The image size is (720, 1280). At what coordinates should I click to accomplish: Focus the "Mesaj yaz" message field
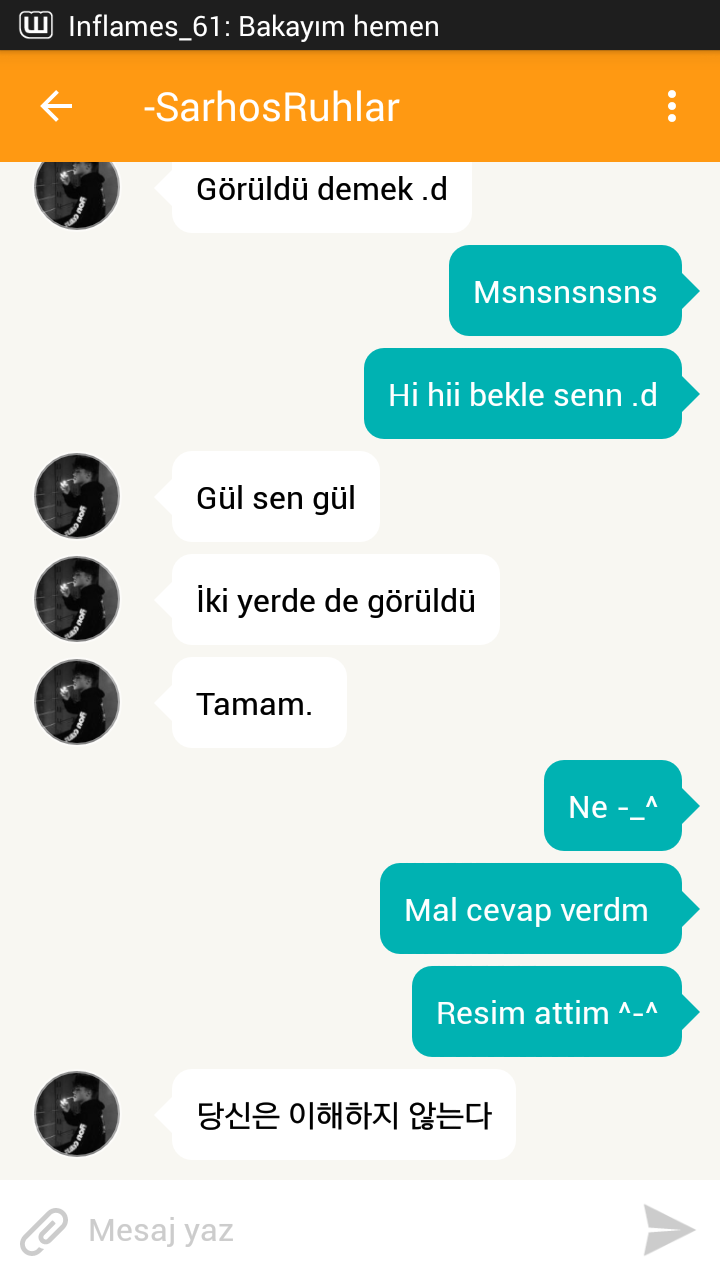point(350,1231)
